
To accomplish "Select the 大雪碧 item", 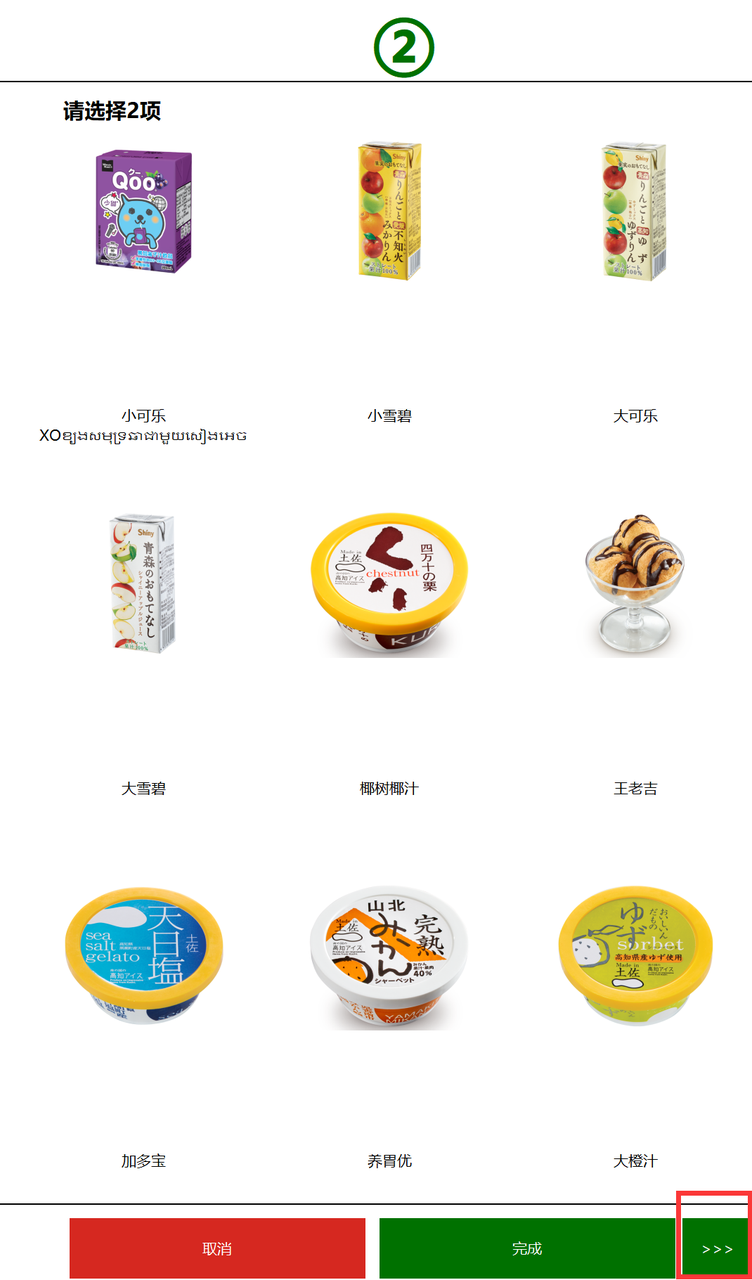I will 143,585.
